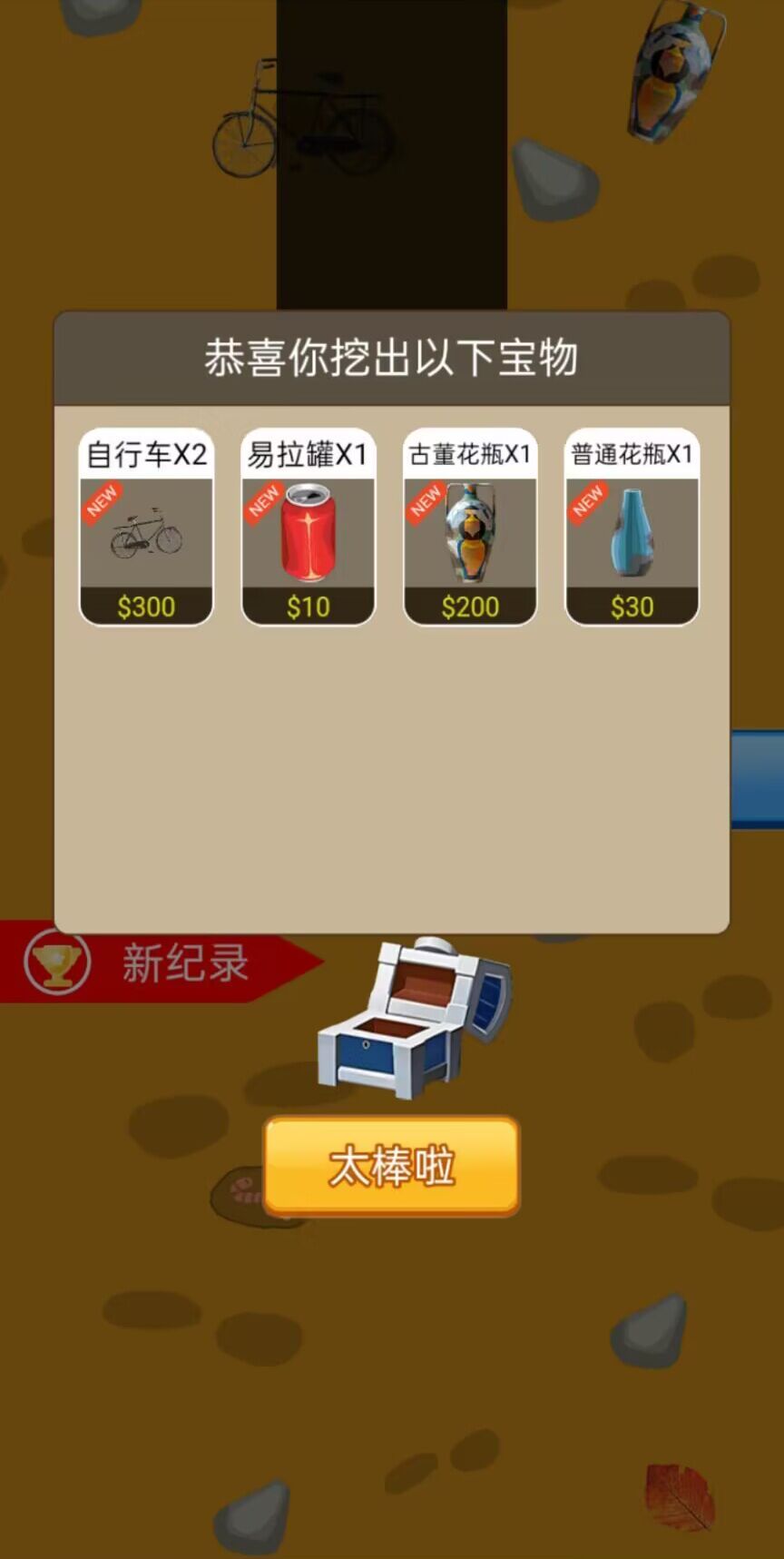Image resolution: width=784 pixels, height=1559 pixels.
Task: Tap the 自行车X2 card label
Action: tap(146, 455)
